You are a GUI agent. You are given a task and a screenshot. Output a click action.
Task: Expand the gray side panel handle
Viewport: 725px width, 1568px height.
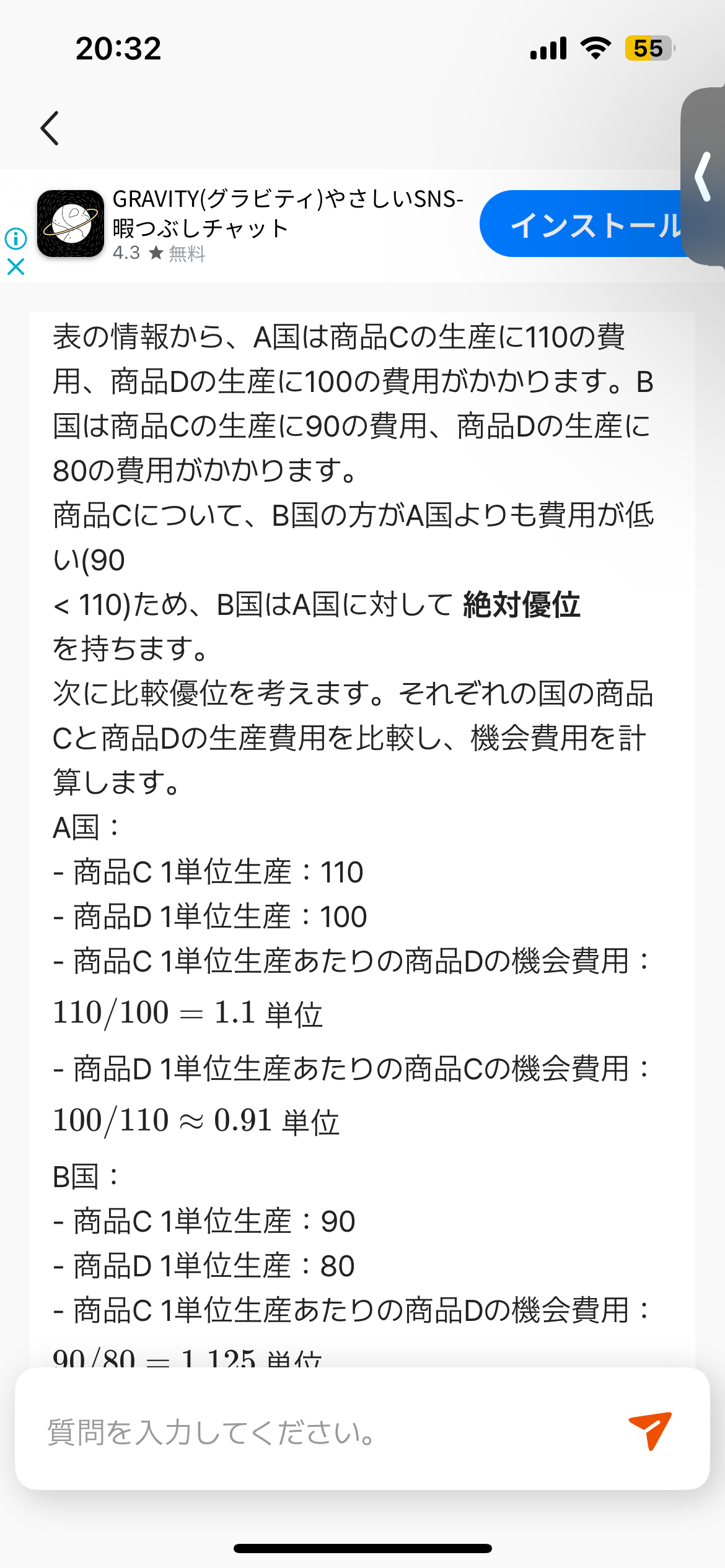click(704, 177)
